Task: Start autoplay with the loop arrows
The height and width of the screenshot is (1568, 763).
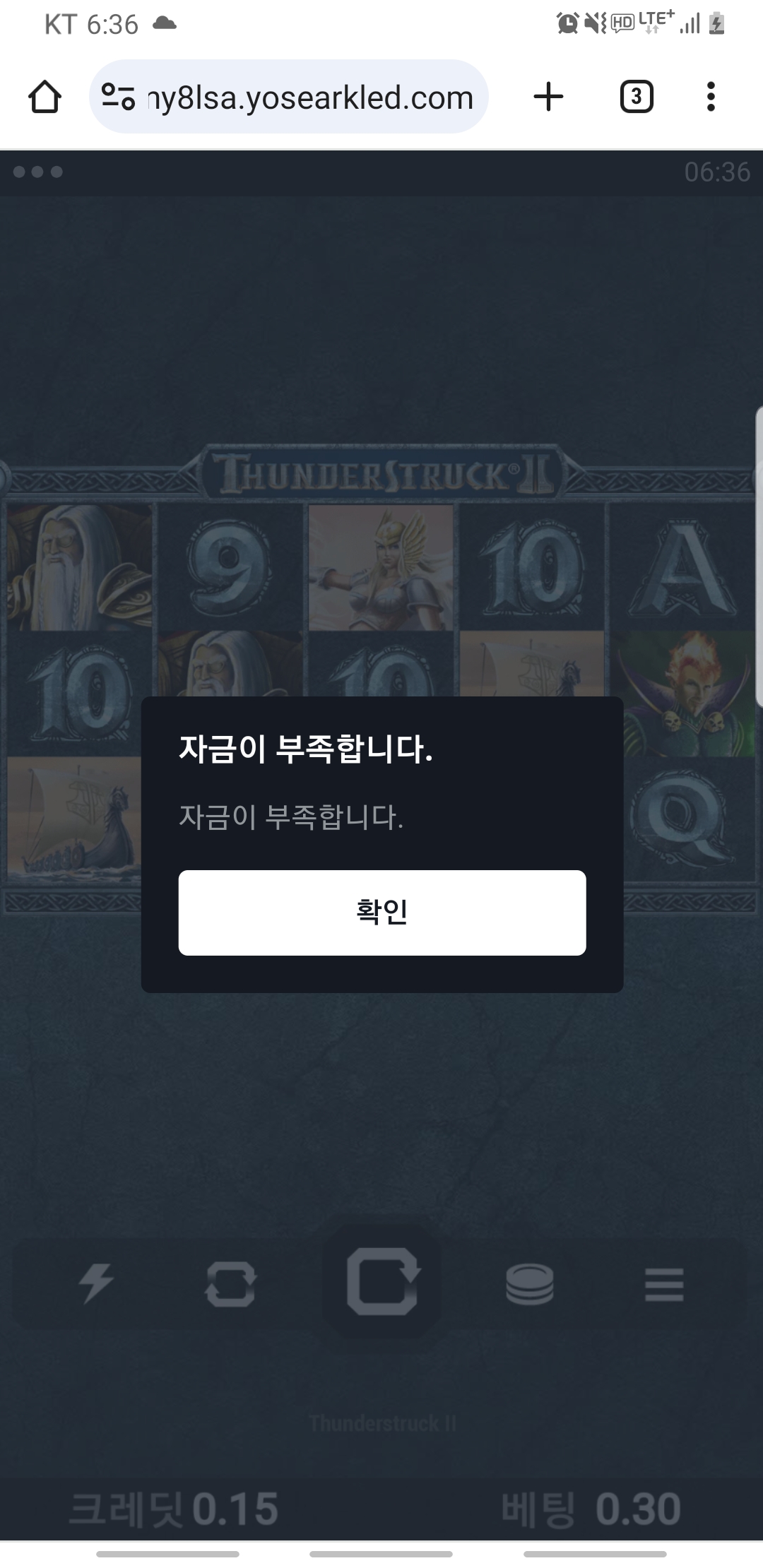Action: pos(230,1283)
